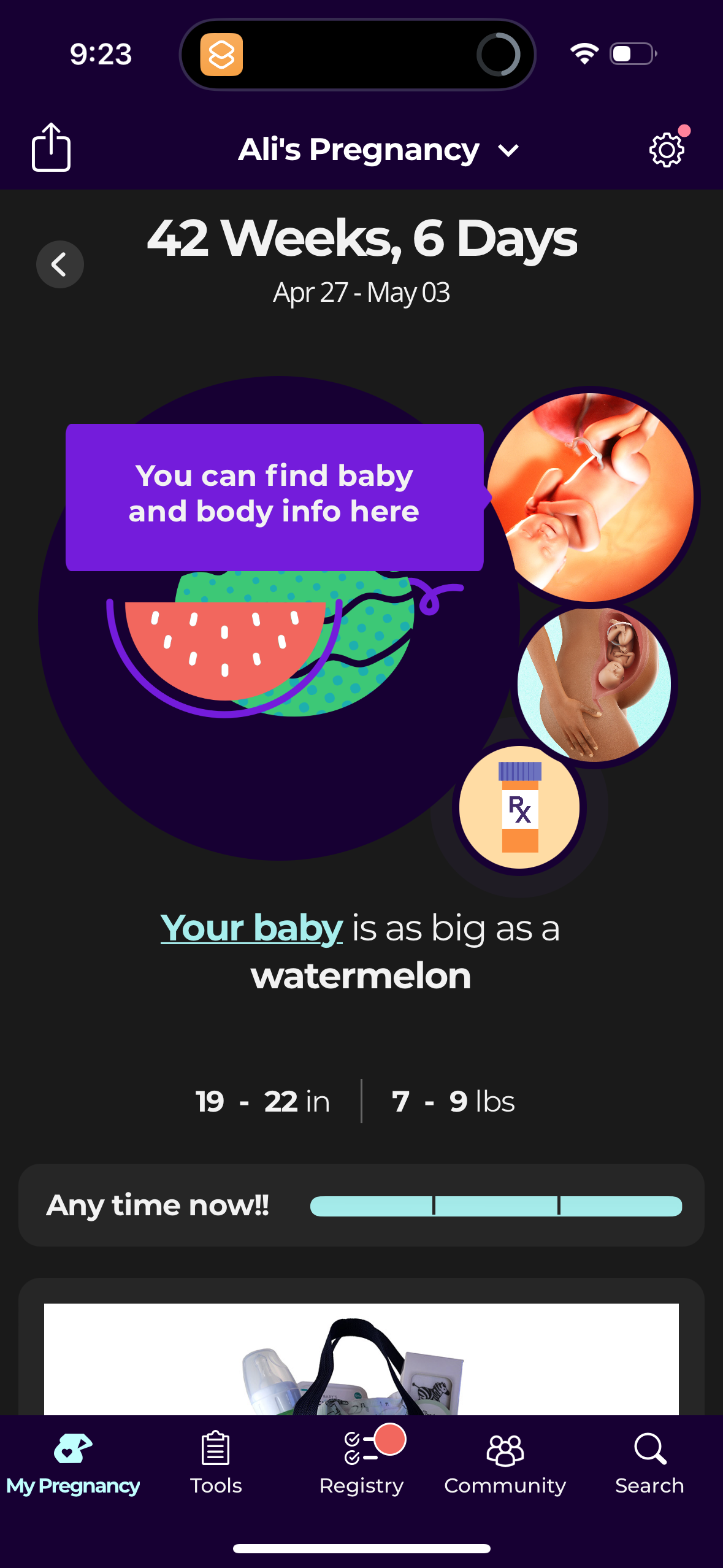Open the share sheet icon
This screenshot has width=723, height=1568.
(x=51, y=148)
